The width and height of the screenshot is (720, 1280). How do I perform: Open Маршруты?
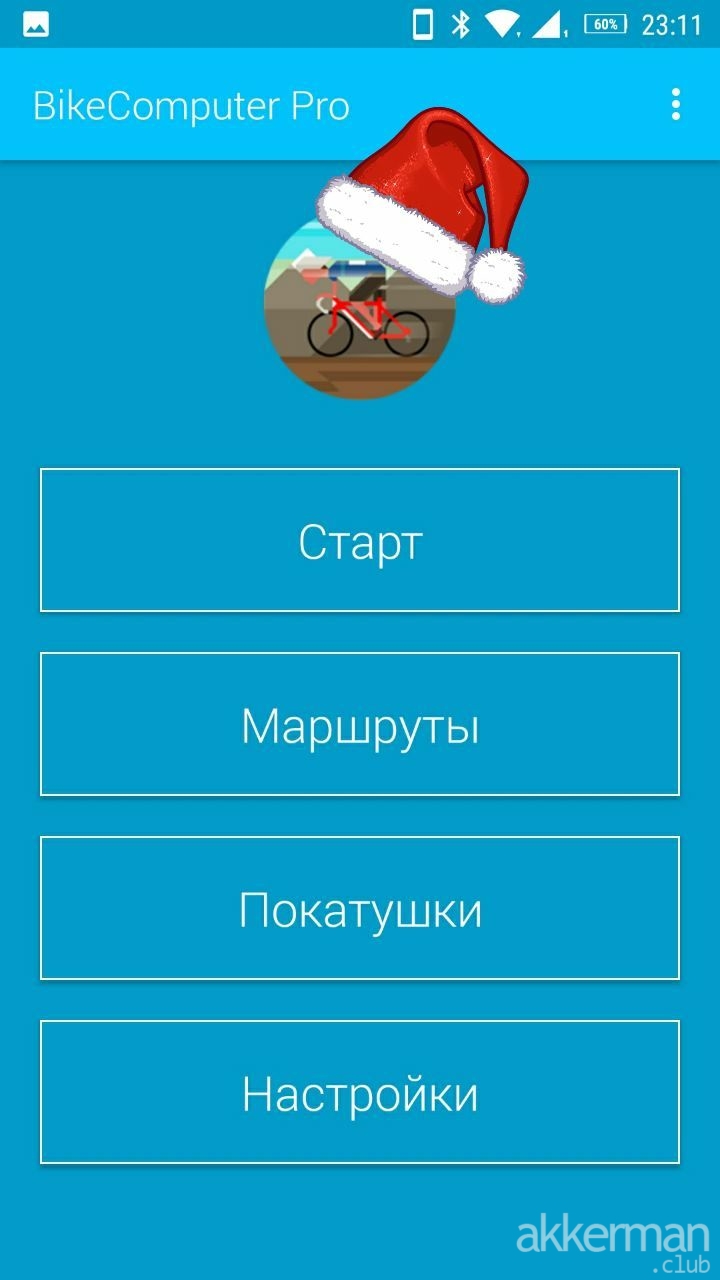click(x=360, y=724)
